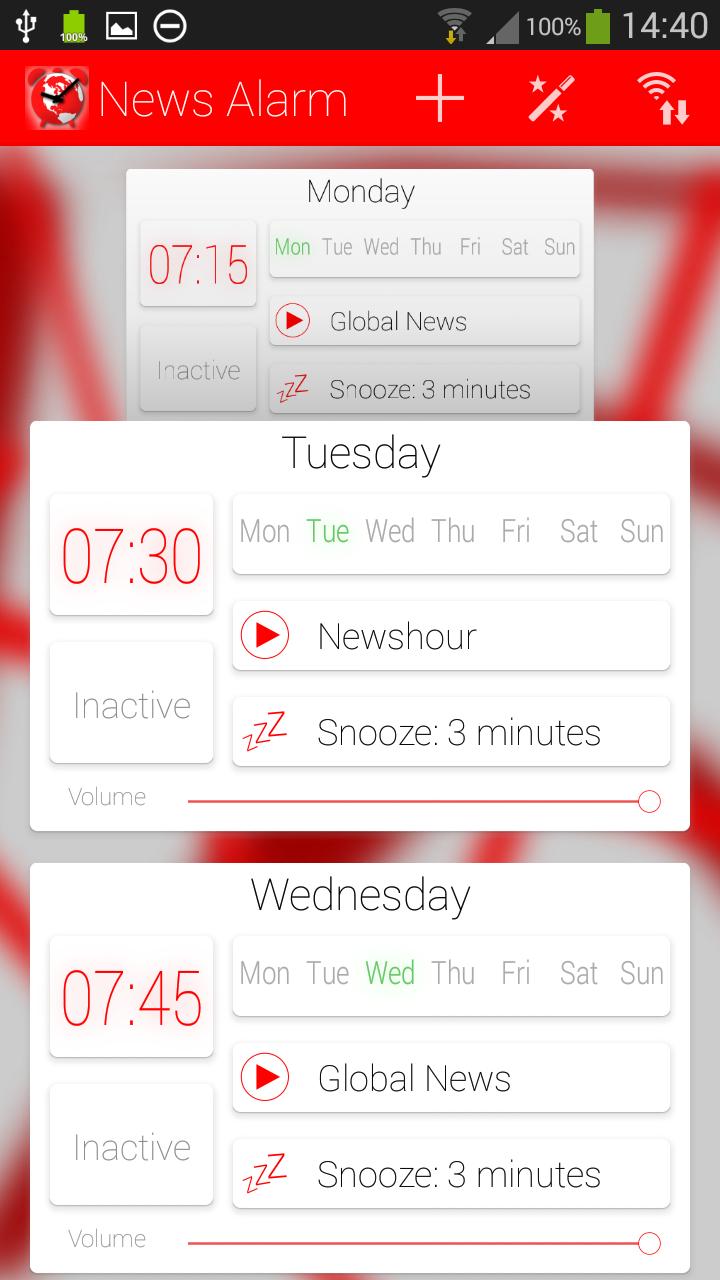Edit the 07:45 Wednesday alarm time
Screen dimensions: 720x1280
point(132,997)
